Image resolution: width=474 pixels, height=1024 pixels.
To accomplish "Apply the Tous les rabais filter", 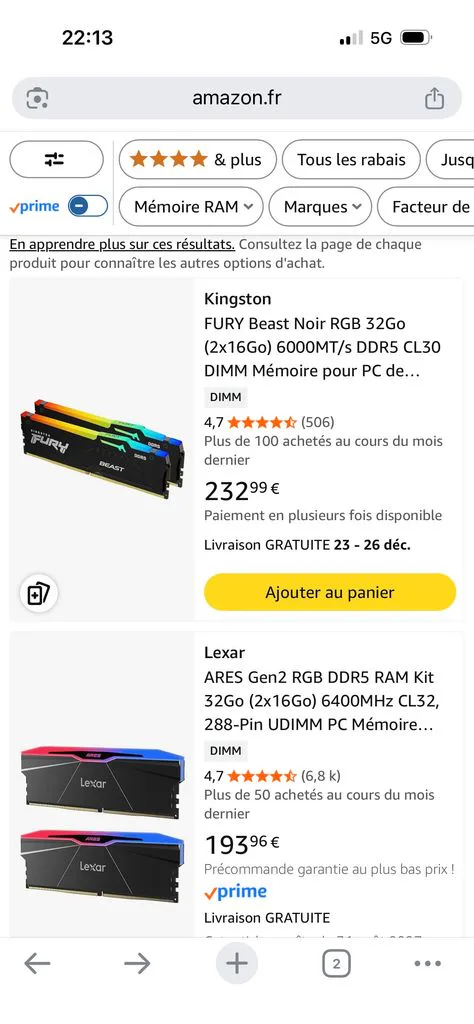I will coord(351,160).
